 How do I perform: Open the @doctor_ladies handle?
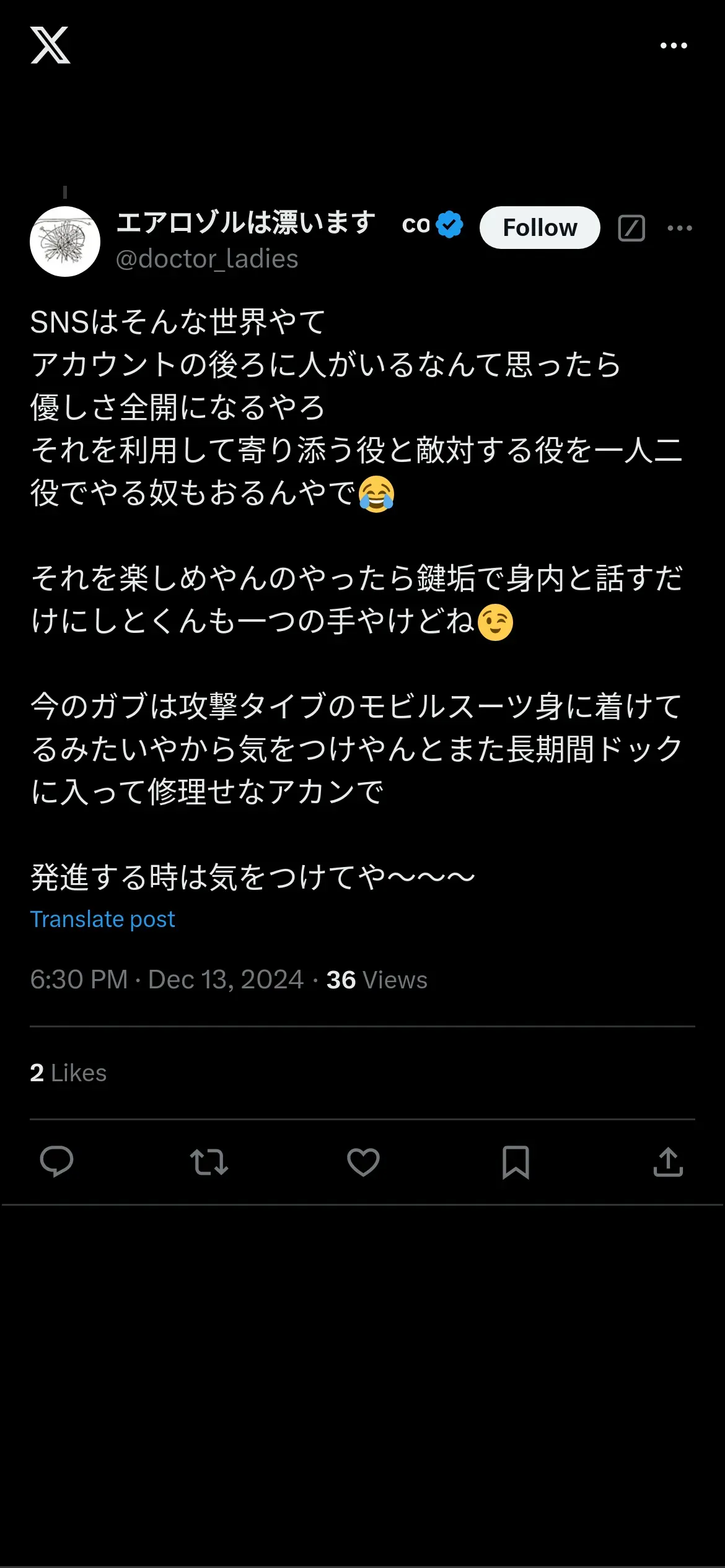point(207,259)
